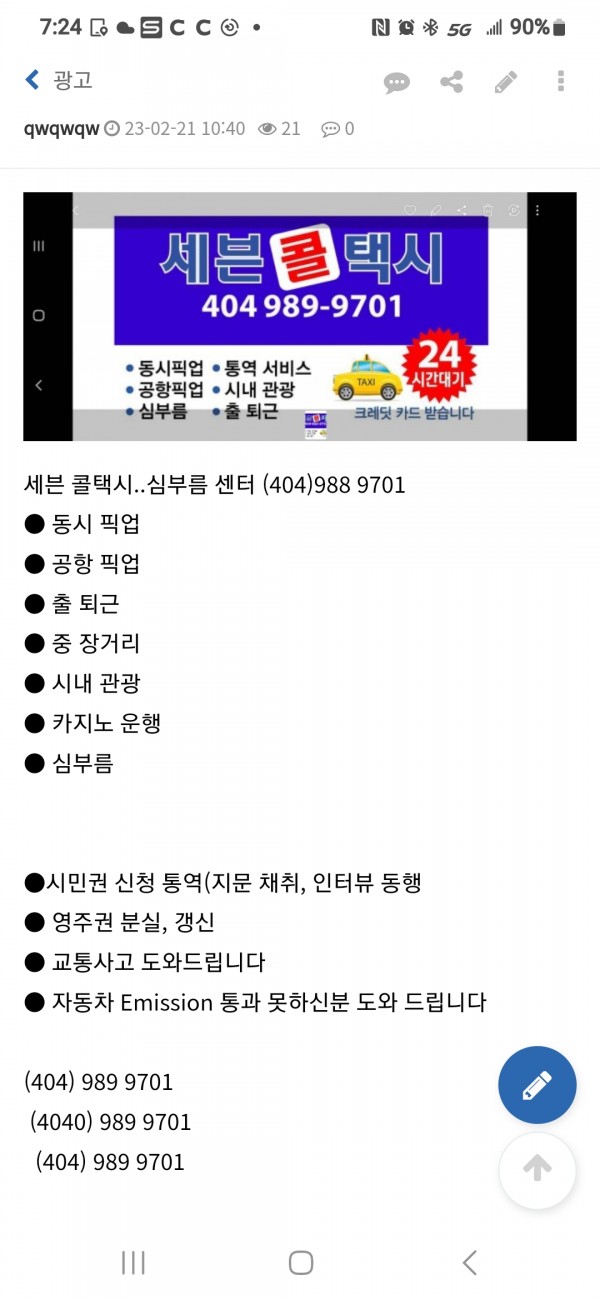Screen dimensions: 600x1300
Task: Edit this post with the pencil icon
Action: coord(506,82)
